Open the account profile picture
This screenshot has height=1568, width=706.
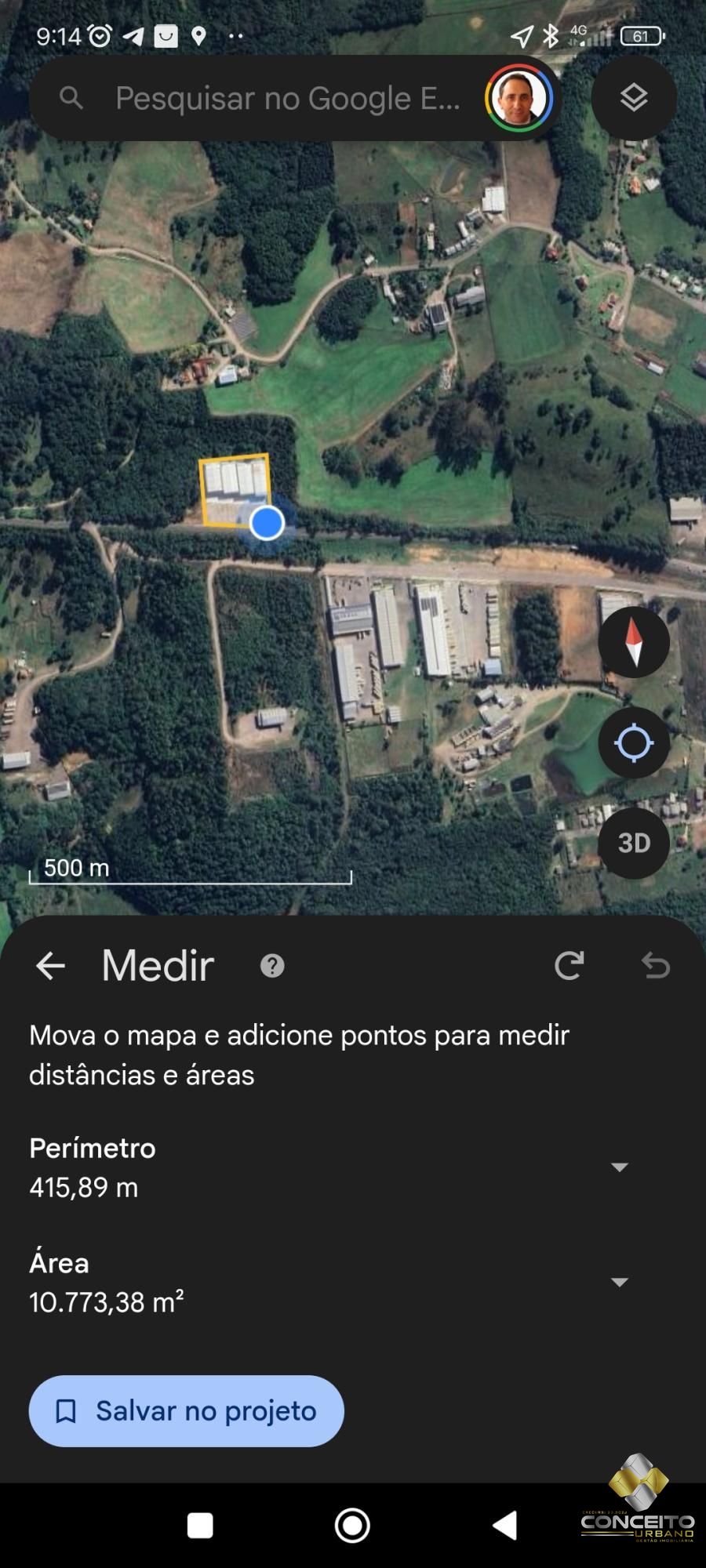[519, 99]
